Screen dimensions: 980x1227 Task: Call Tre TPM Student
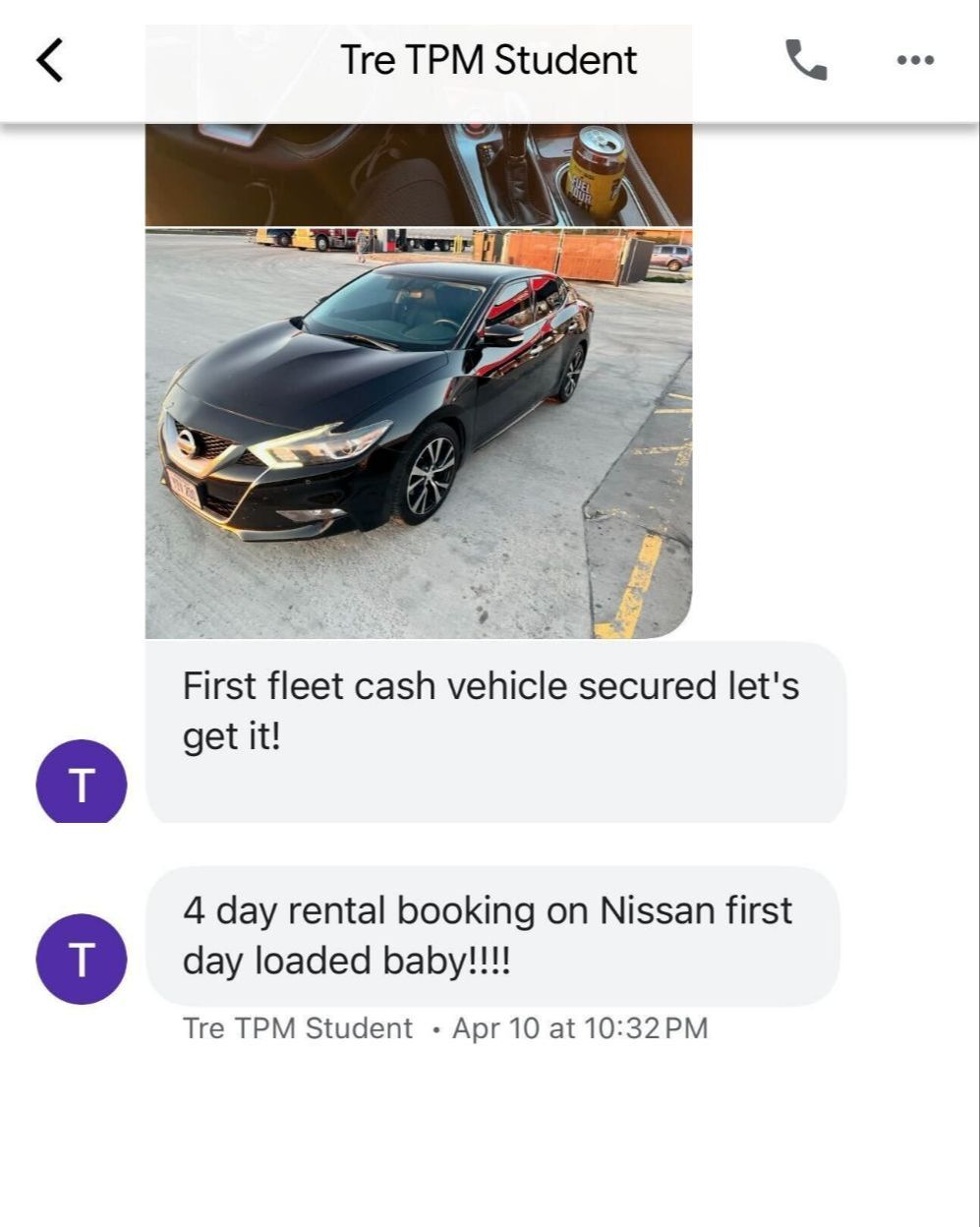point(806,60)
